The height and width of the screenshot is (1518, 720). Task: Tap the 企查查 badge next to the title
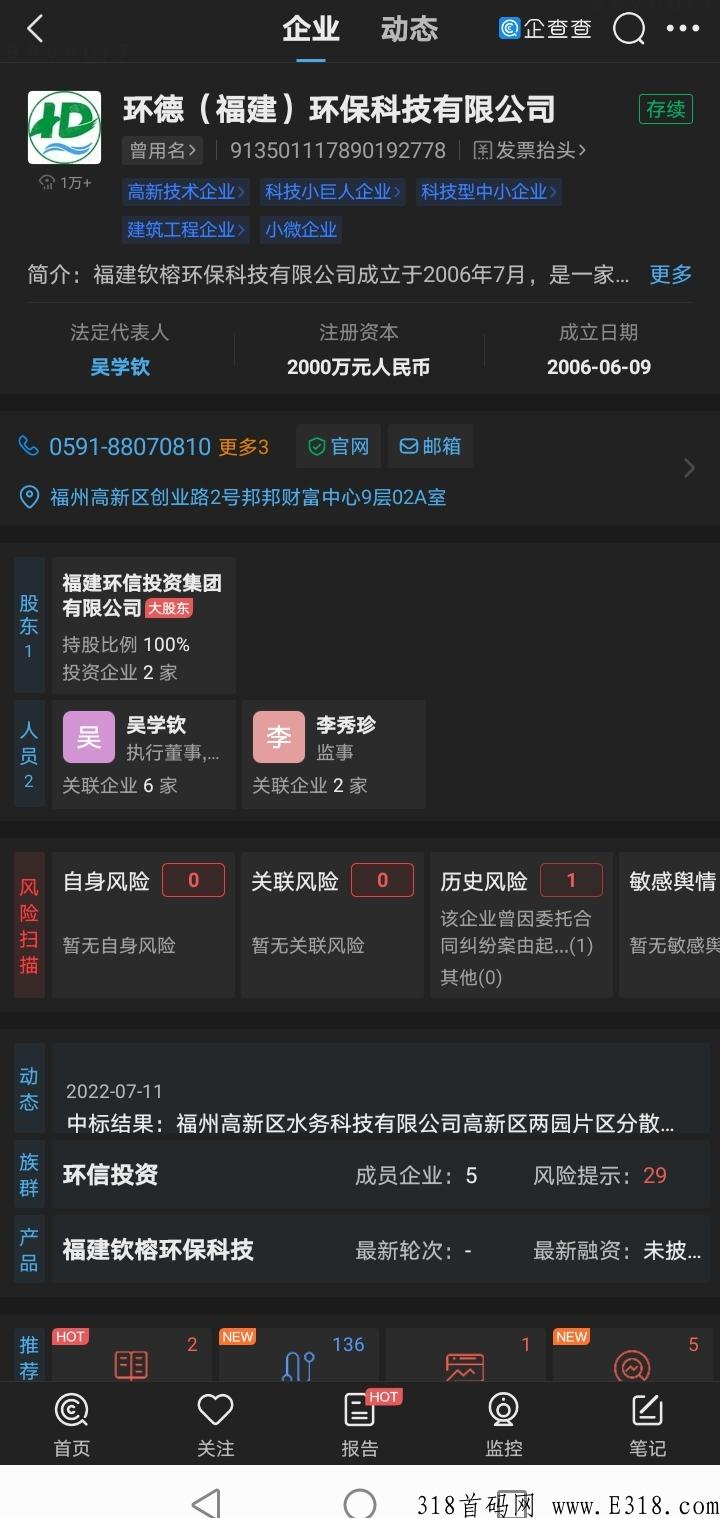pos(545,29)
